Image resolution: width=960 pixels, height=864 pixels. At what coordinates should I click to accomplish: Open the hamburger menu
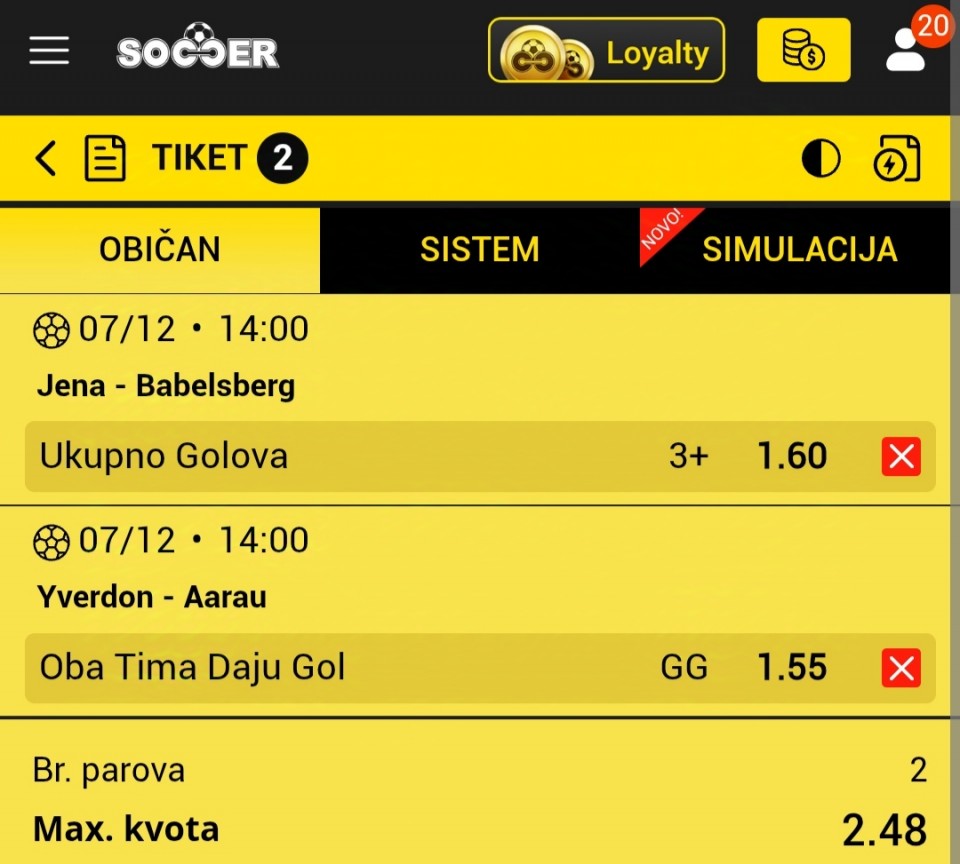click(49, 51)
